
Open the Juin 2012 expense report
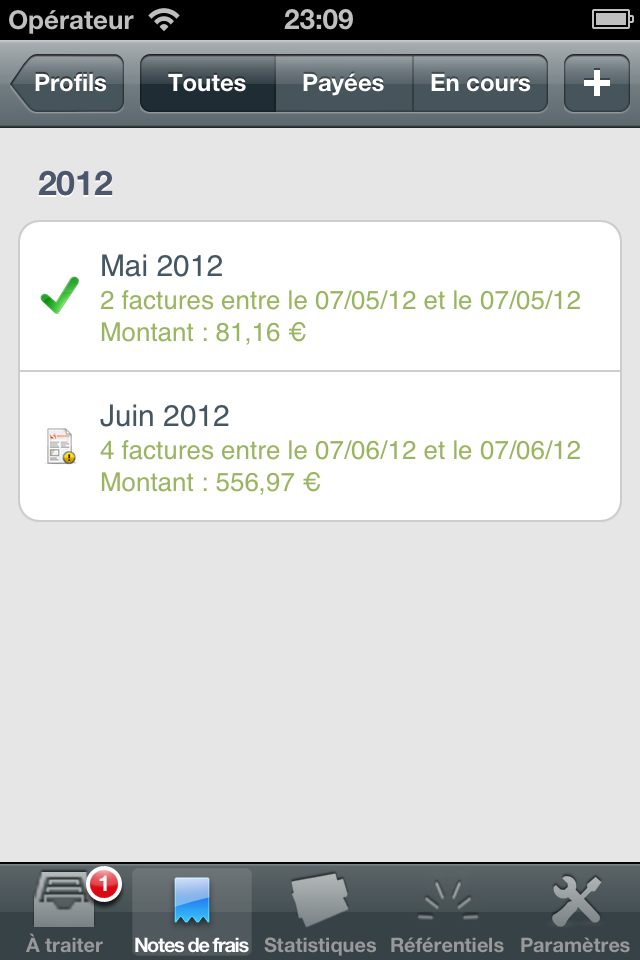pyautogui.click(x=320, y=446)
